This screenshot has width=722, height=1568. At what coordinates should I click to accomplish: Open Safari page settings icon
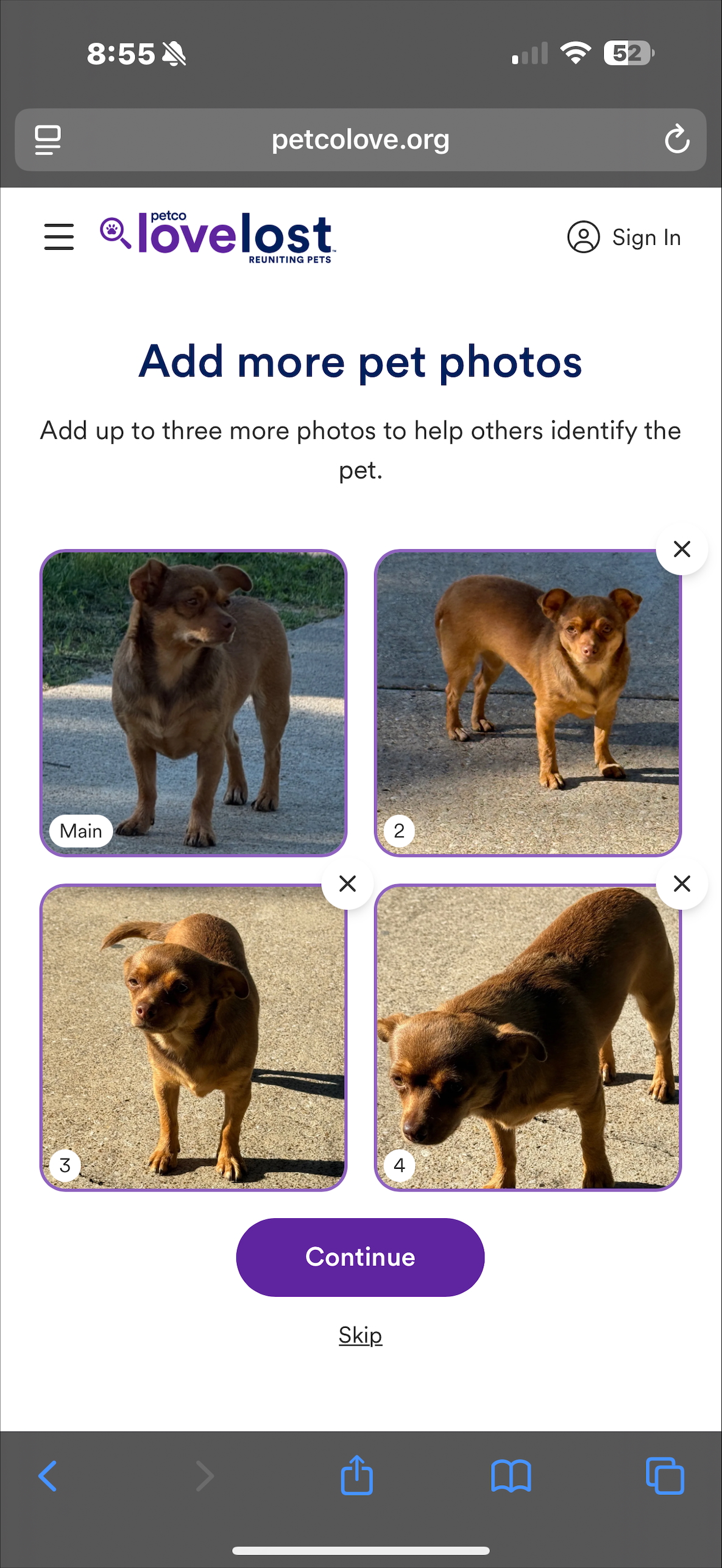click(x=48, y=140)
